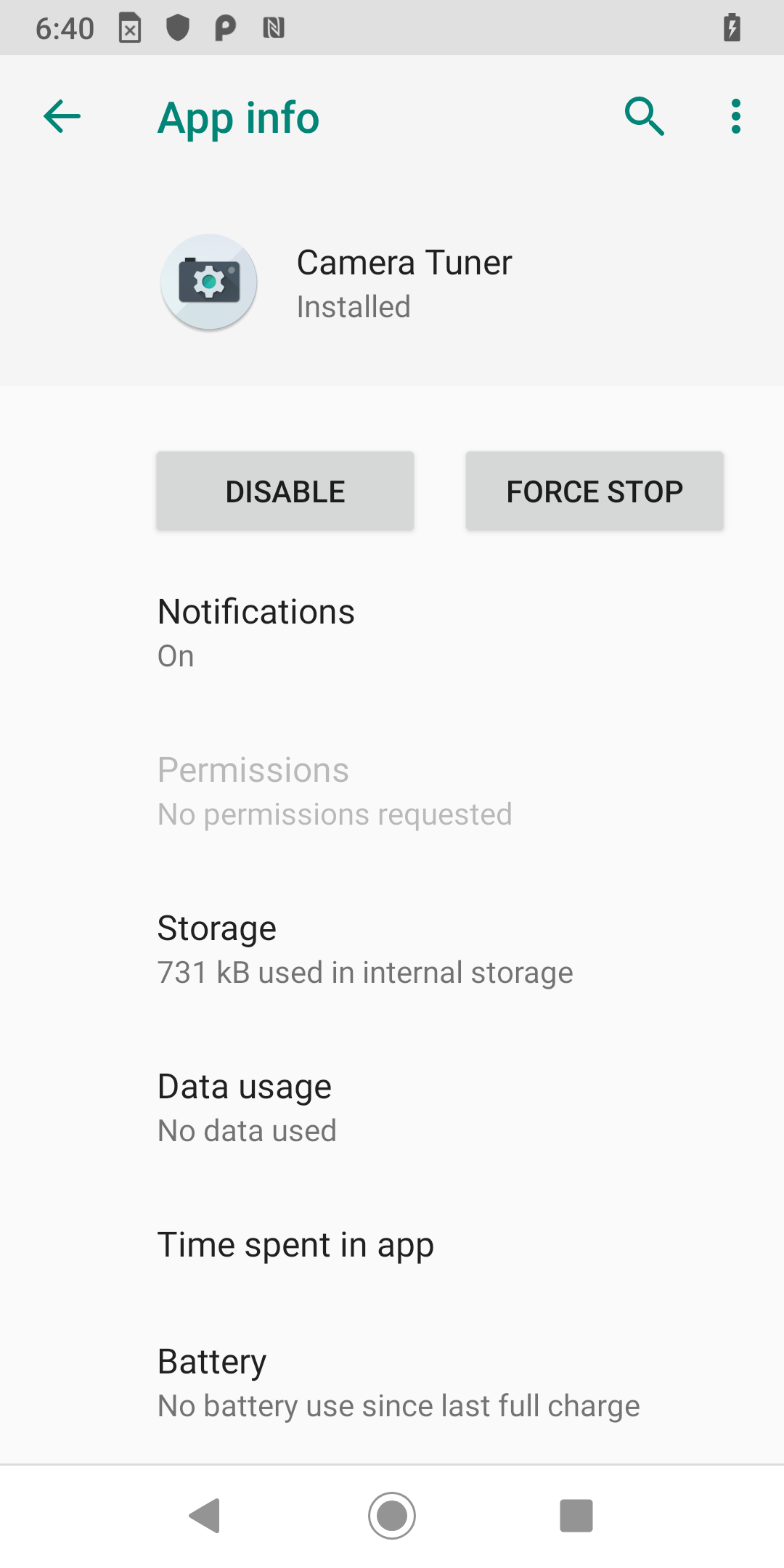Open recent apps from navigation bar
Viewport: 784px width, 1568px height.
(x=576, y=1516)
